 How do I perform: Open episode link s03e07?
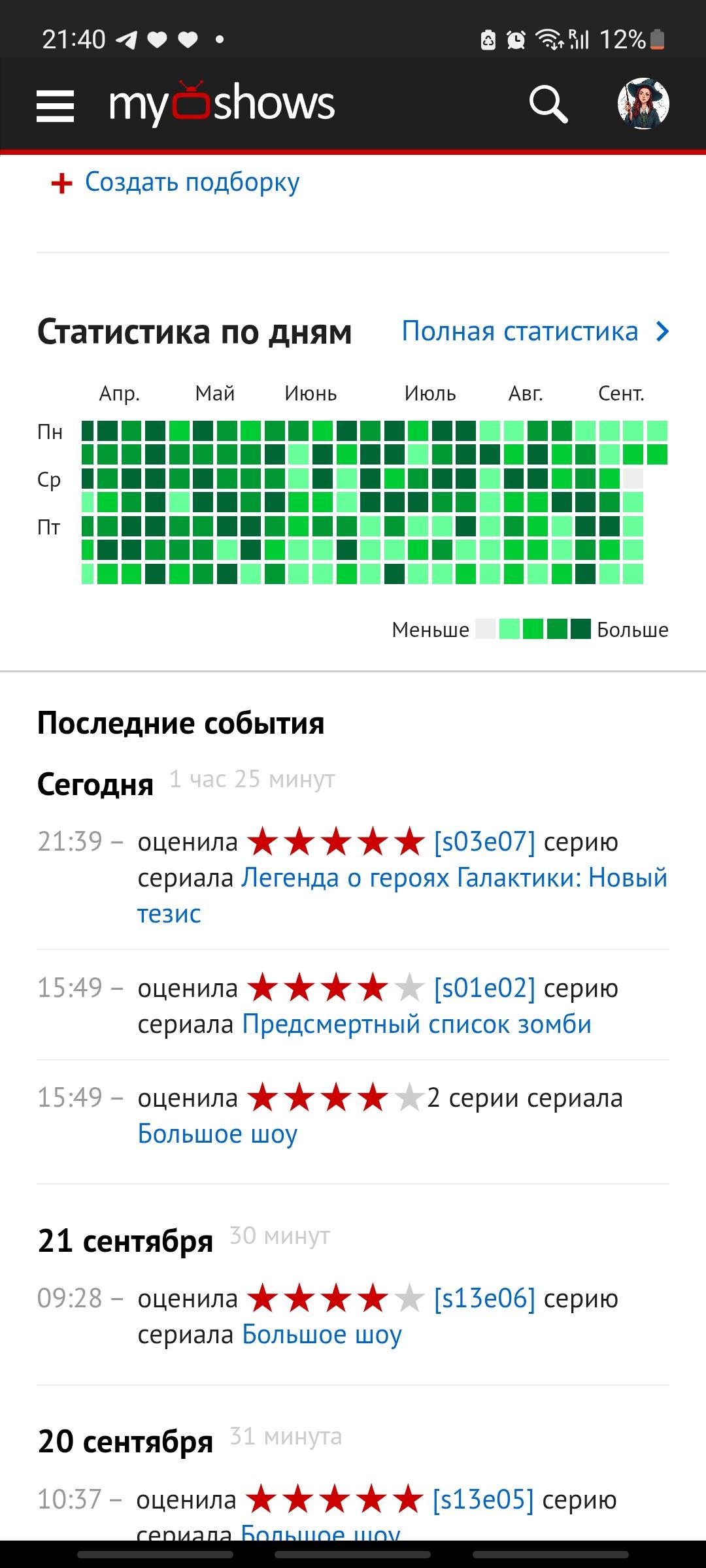click(484, 841)
